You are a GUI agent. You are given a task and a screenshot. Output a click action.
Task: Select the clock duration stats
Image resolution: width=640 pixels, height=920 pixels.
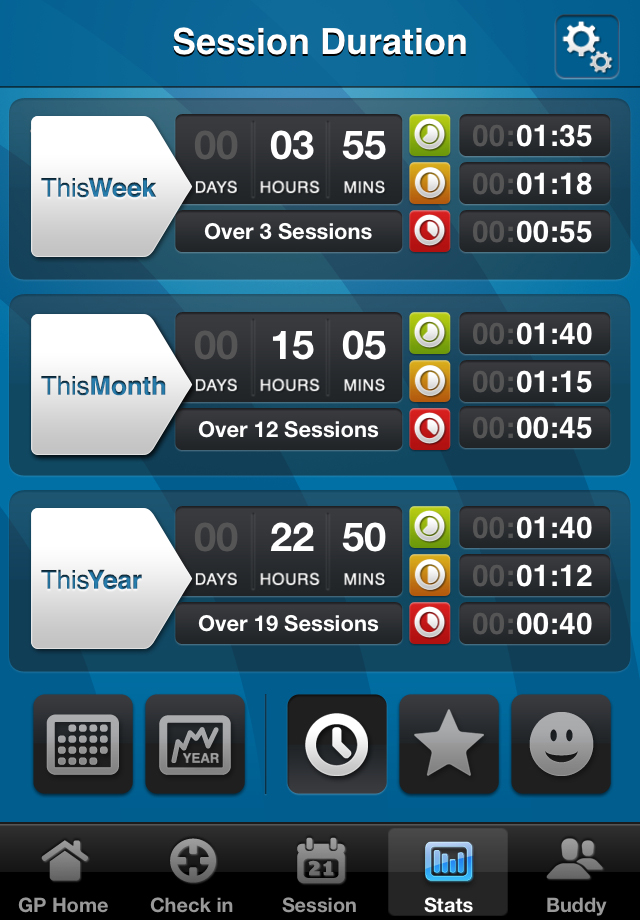(x=337, y=744)
